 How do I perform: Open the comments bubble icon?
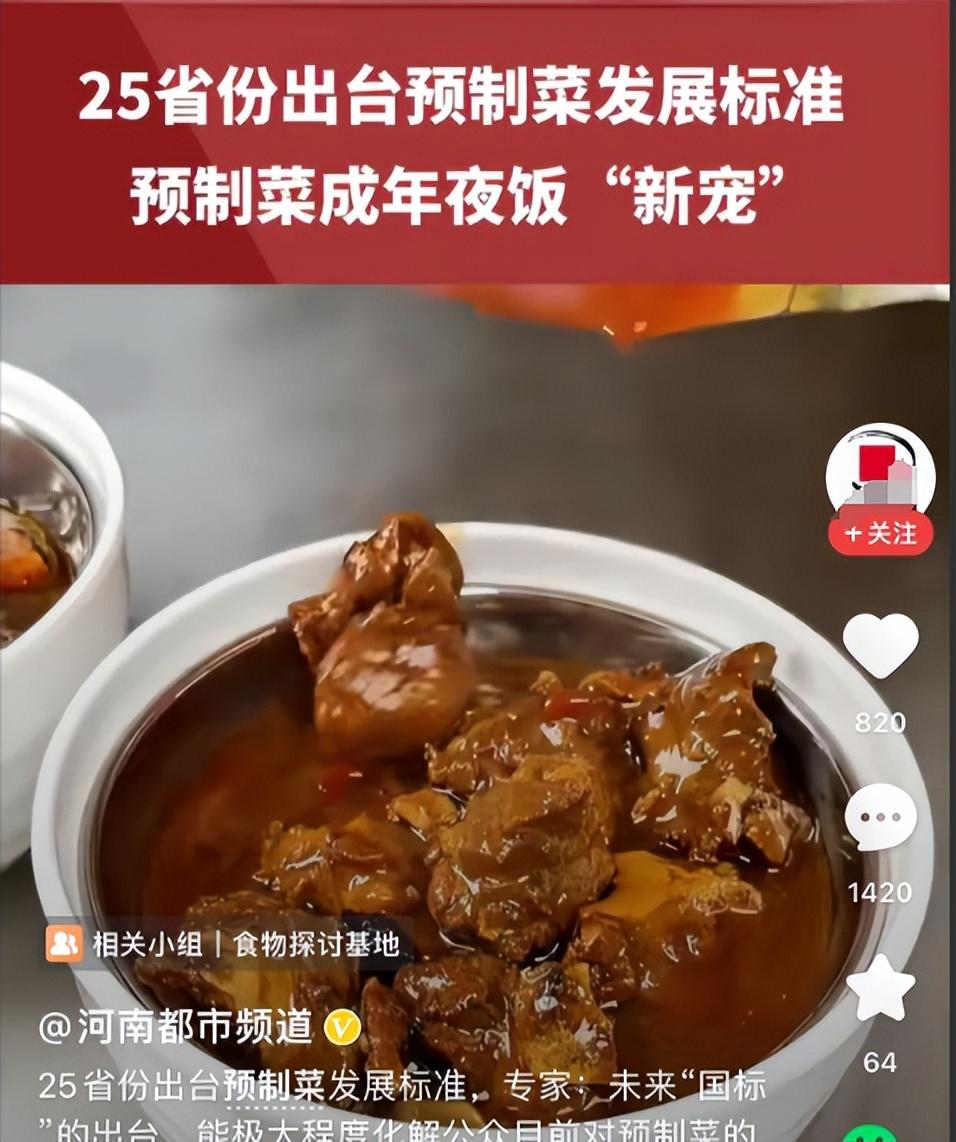click(x=880, y=817)
